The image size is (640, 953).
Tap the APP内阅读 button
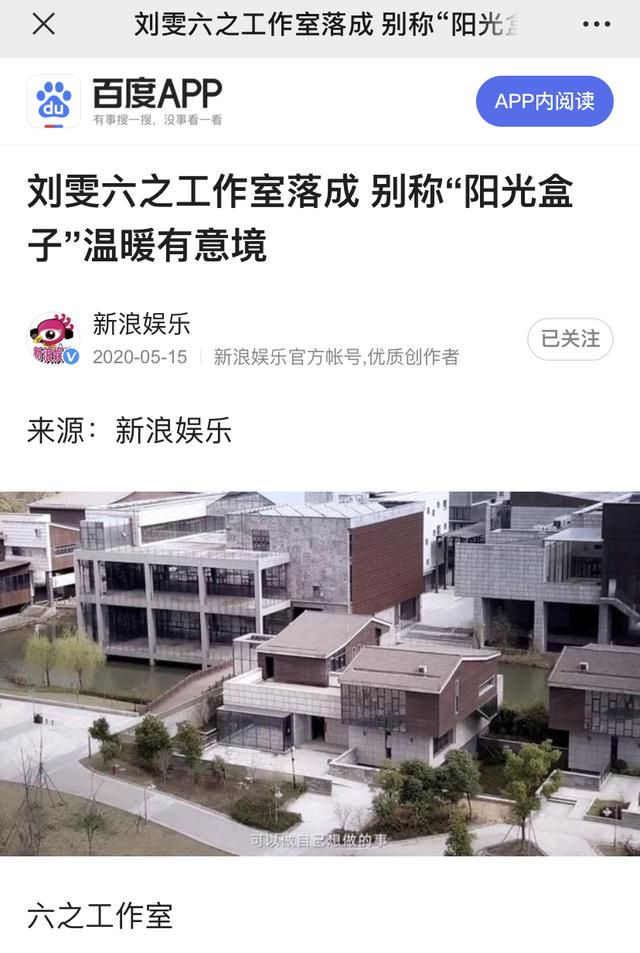544,101
